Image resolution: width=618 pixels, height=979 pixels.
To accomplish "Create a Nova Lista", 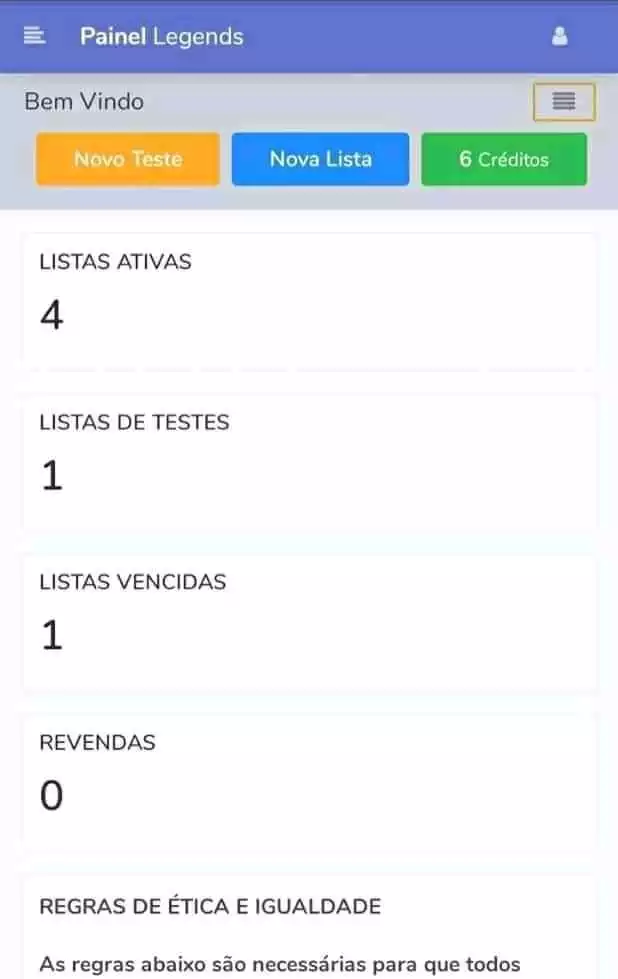I will tap(320, 159).
